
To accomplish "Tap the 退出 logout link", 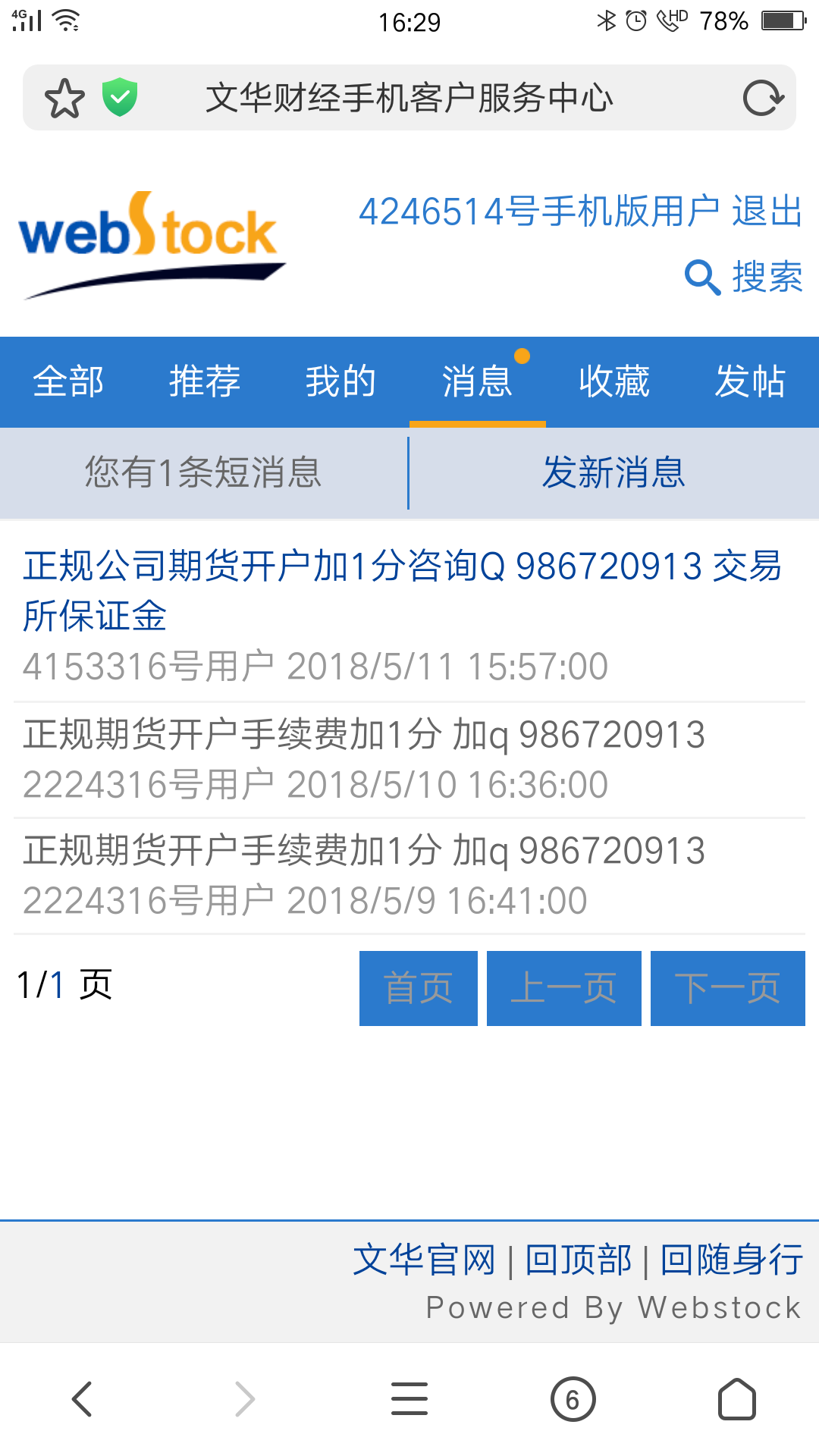I will coord(767,211).
